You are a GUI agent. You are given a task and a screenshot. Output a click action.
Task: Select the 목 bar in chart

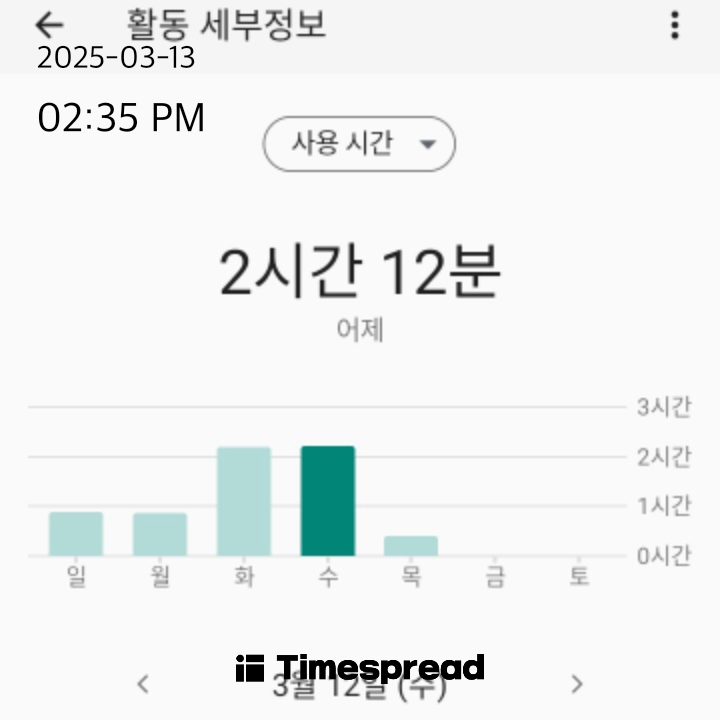(411, 546)
